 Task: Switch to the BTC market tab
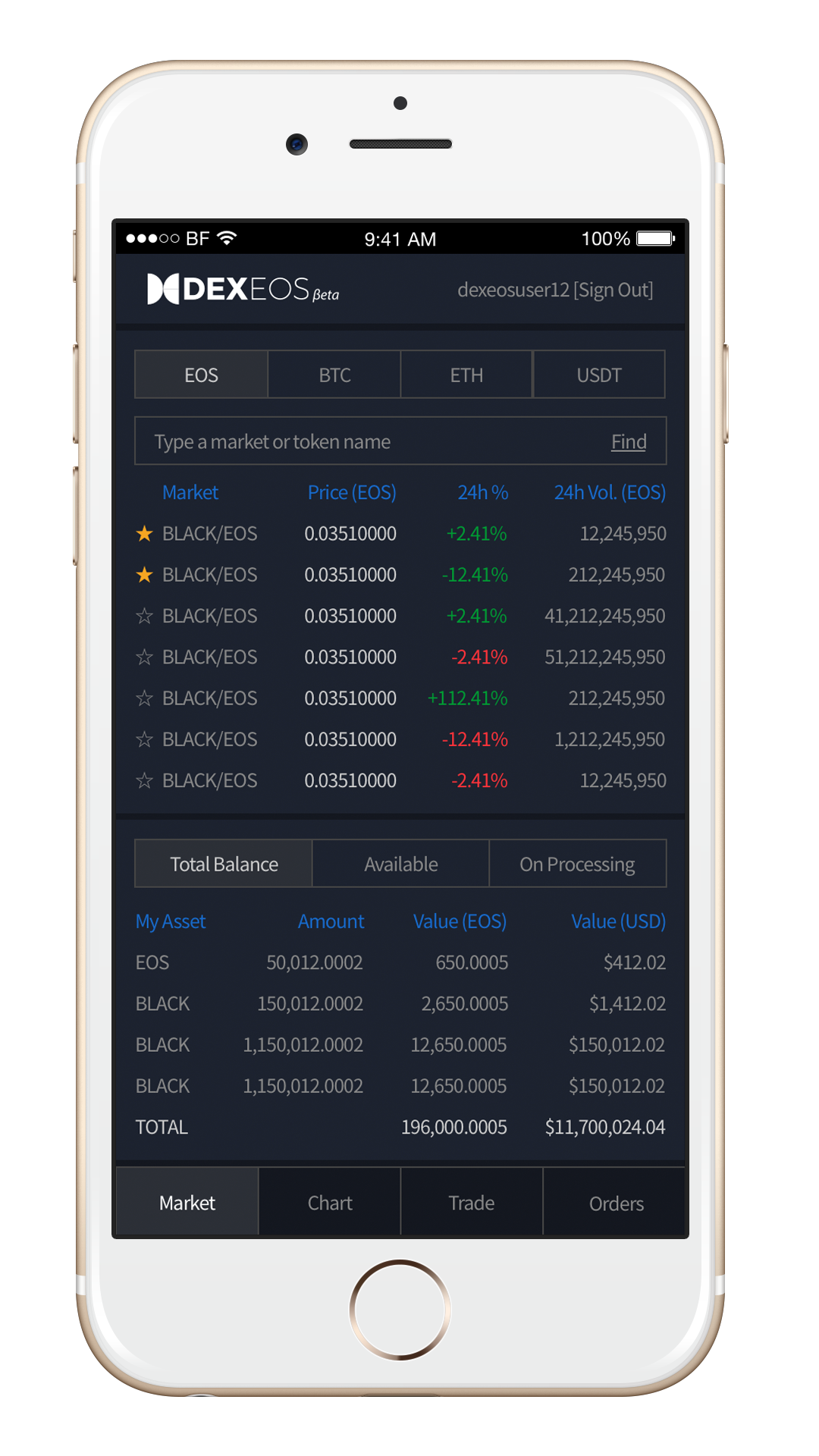click(334, 375)
